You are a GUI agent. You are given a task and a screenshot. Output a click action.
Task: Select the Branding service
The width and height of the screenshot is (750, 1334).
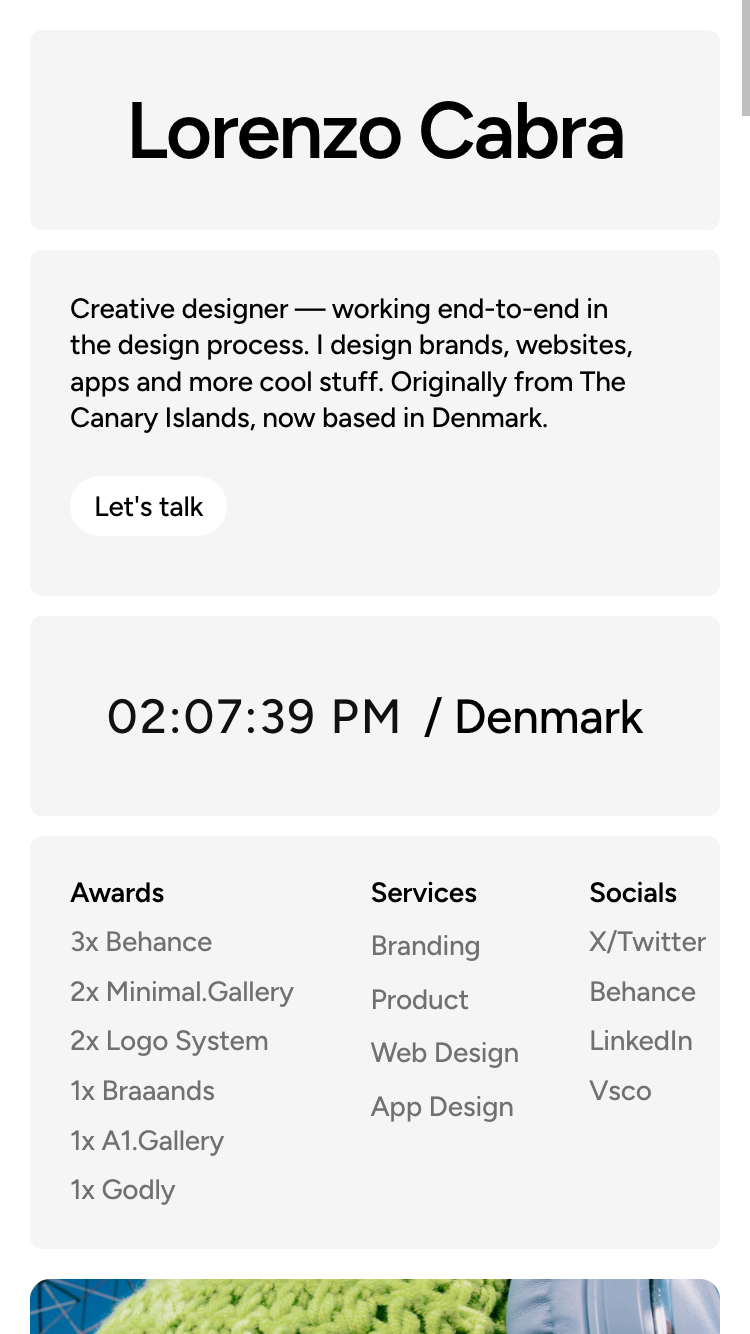coord(425,945)
